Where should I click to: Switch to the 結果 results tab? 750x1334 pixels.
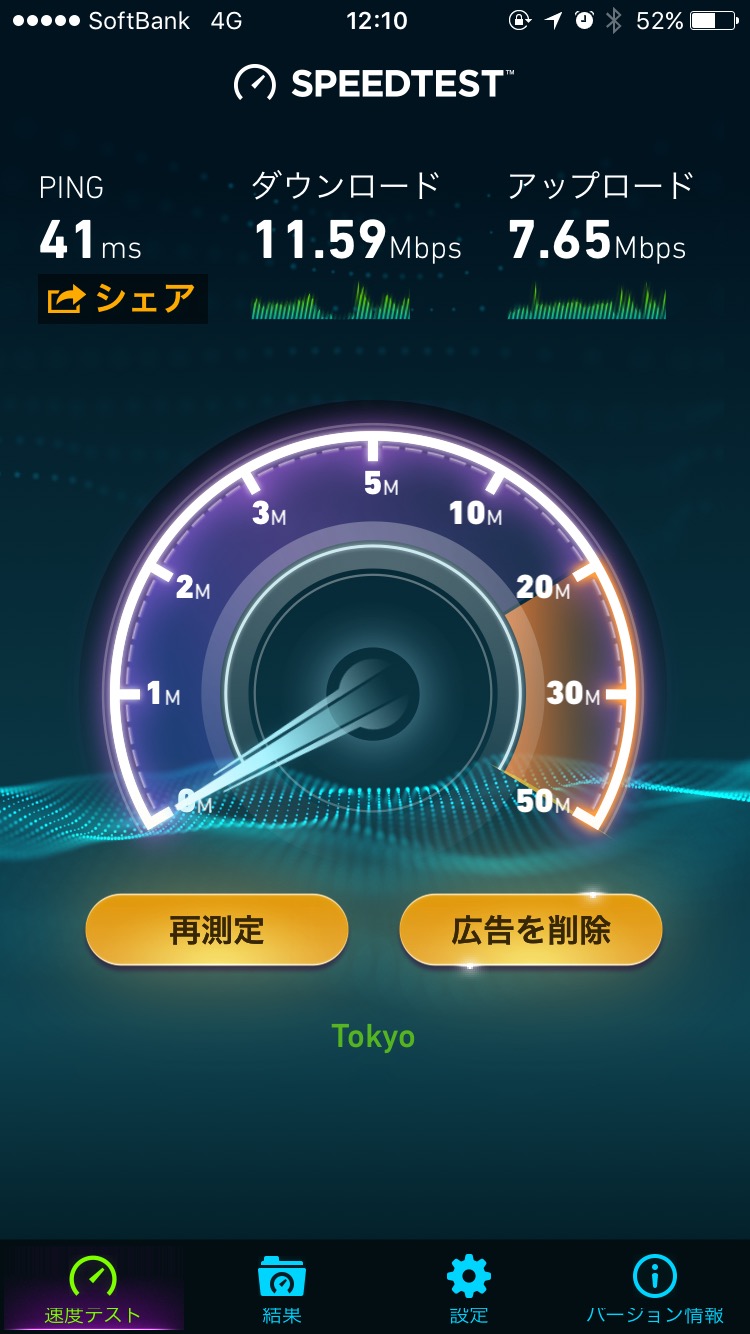point(281,1289)
